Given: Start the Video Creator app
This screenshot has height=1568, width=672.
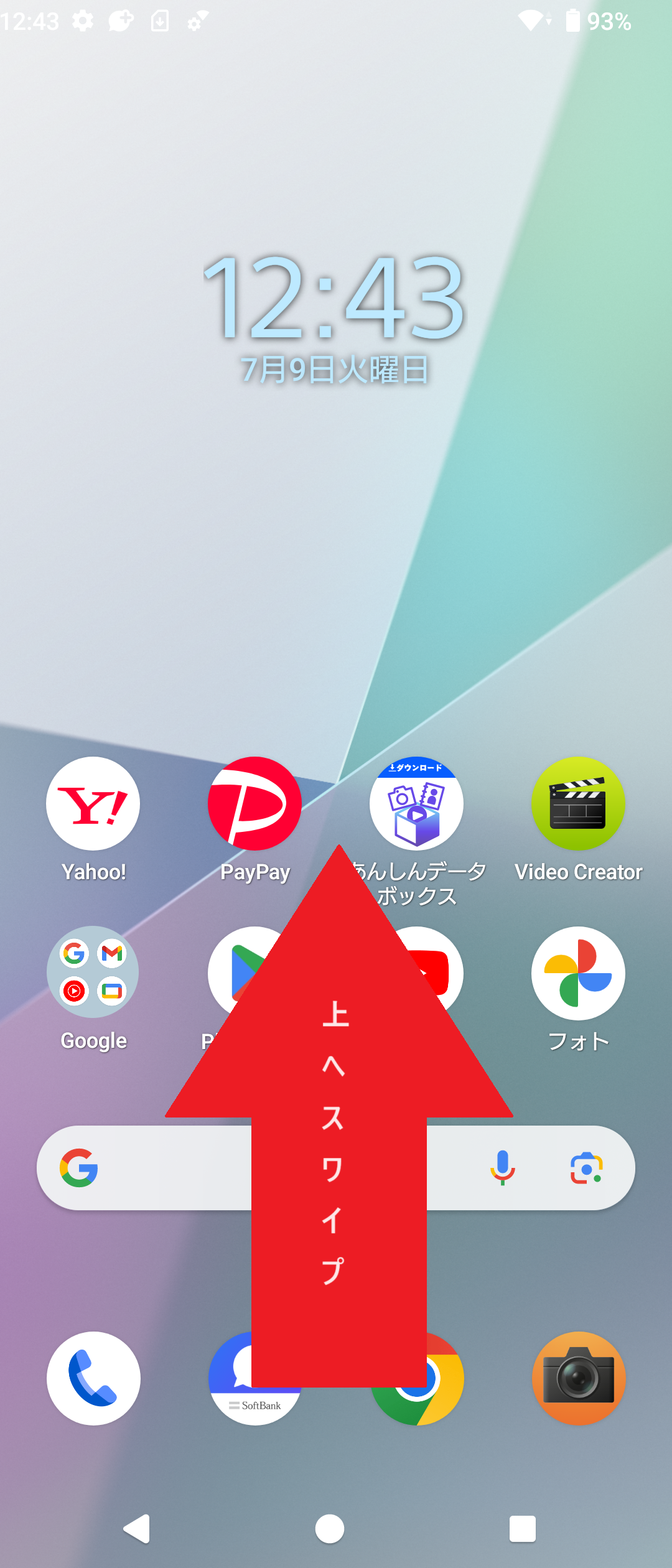Looking at the screenshot, I should [x=577, y=803].
